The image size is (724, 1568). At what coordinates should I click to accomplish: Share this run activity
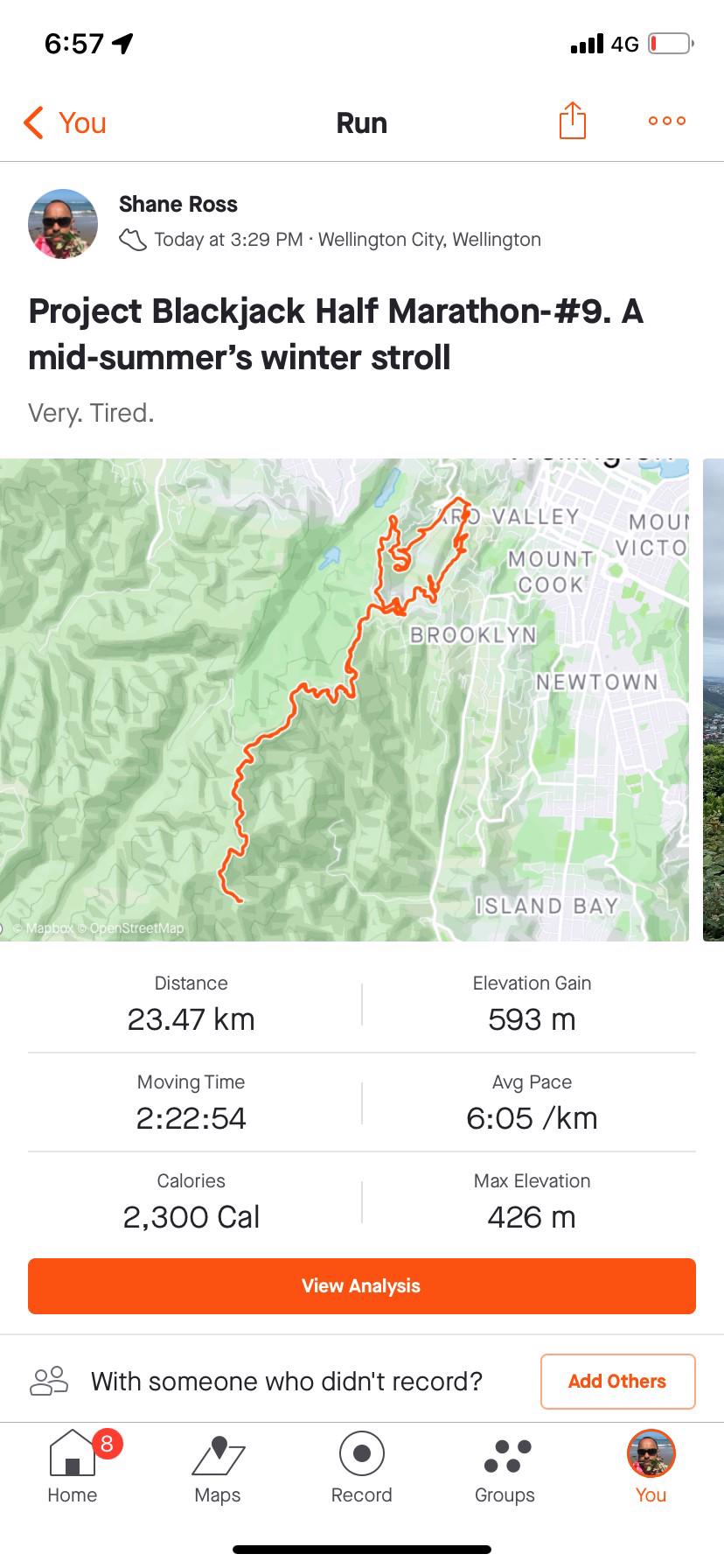[x=572, y=121]
